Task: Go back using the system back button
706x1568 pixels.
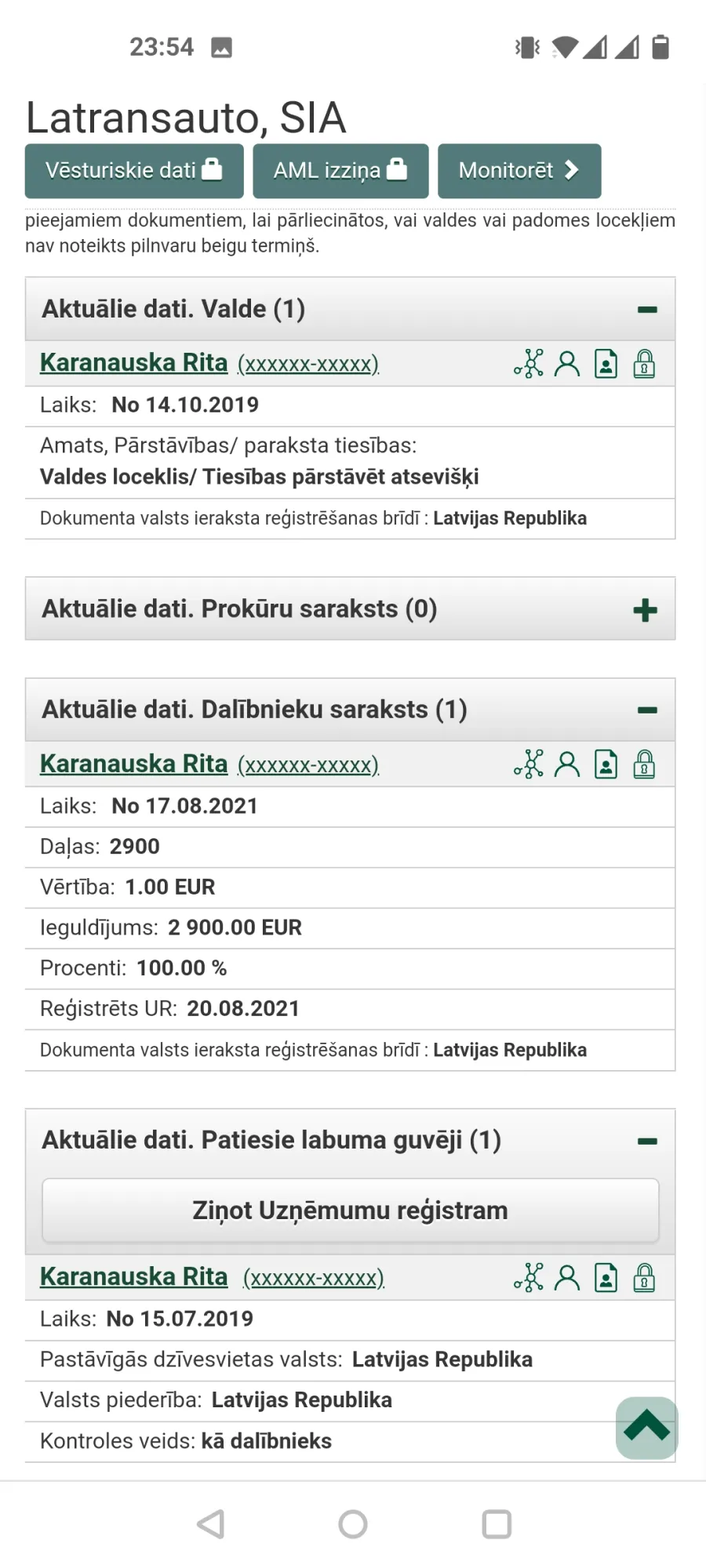Action: tap(210, 1524)
